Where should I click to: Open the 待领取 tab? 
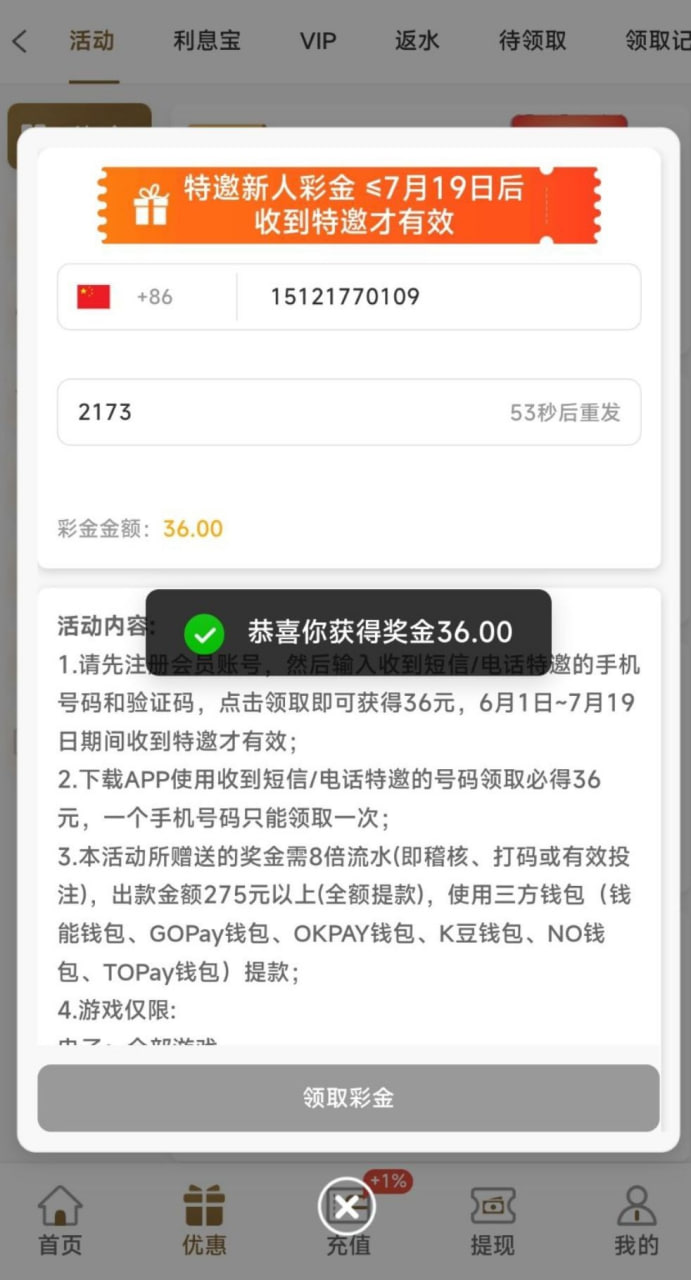tap(532, 41)
